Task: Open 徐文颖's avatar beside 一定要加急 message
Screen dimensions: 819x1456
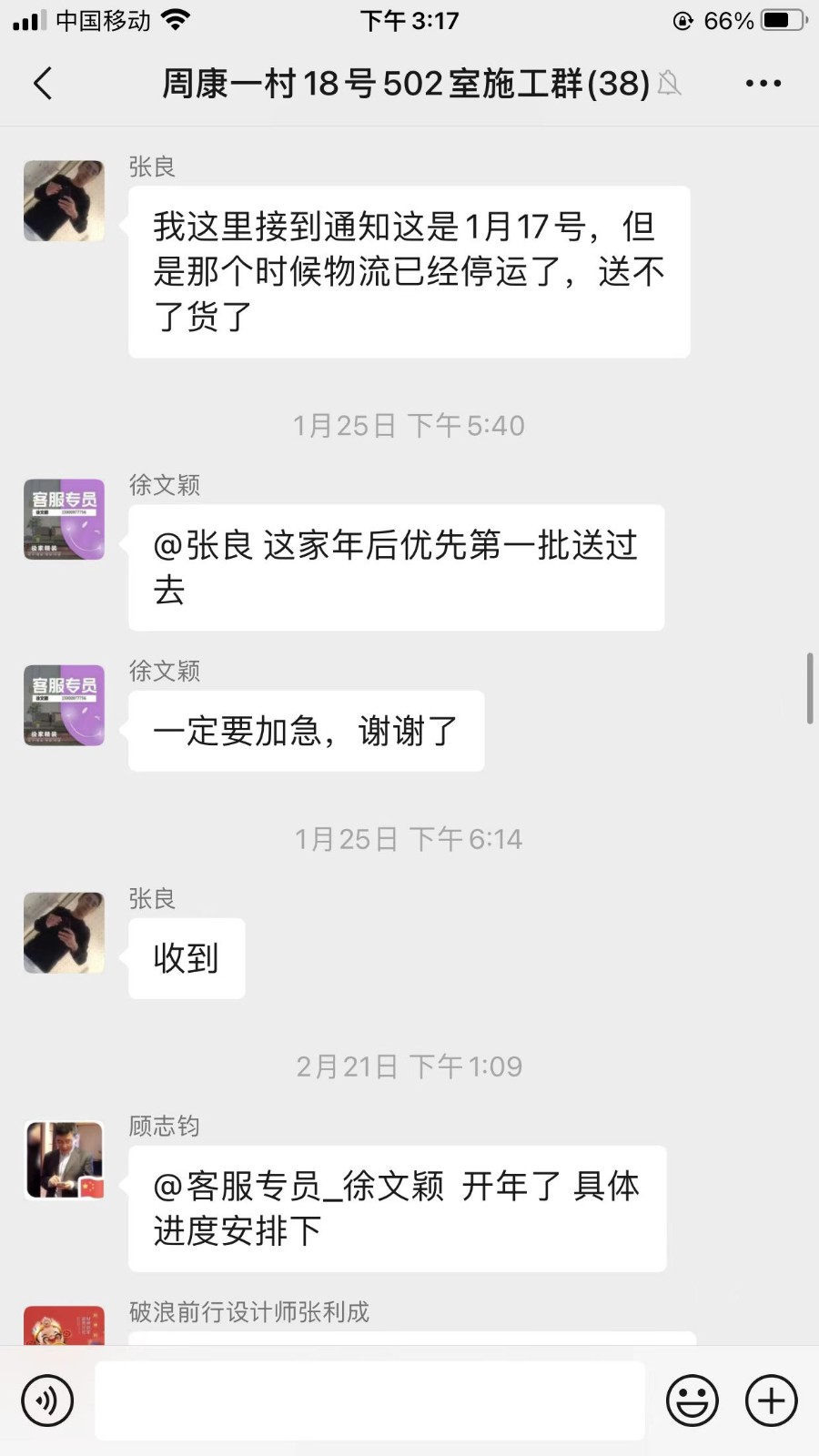Action: click(x=64, y=705)
